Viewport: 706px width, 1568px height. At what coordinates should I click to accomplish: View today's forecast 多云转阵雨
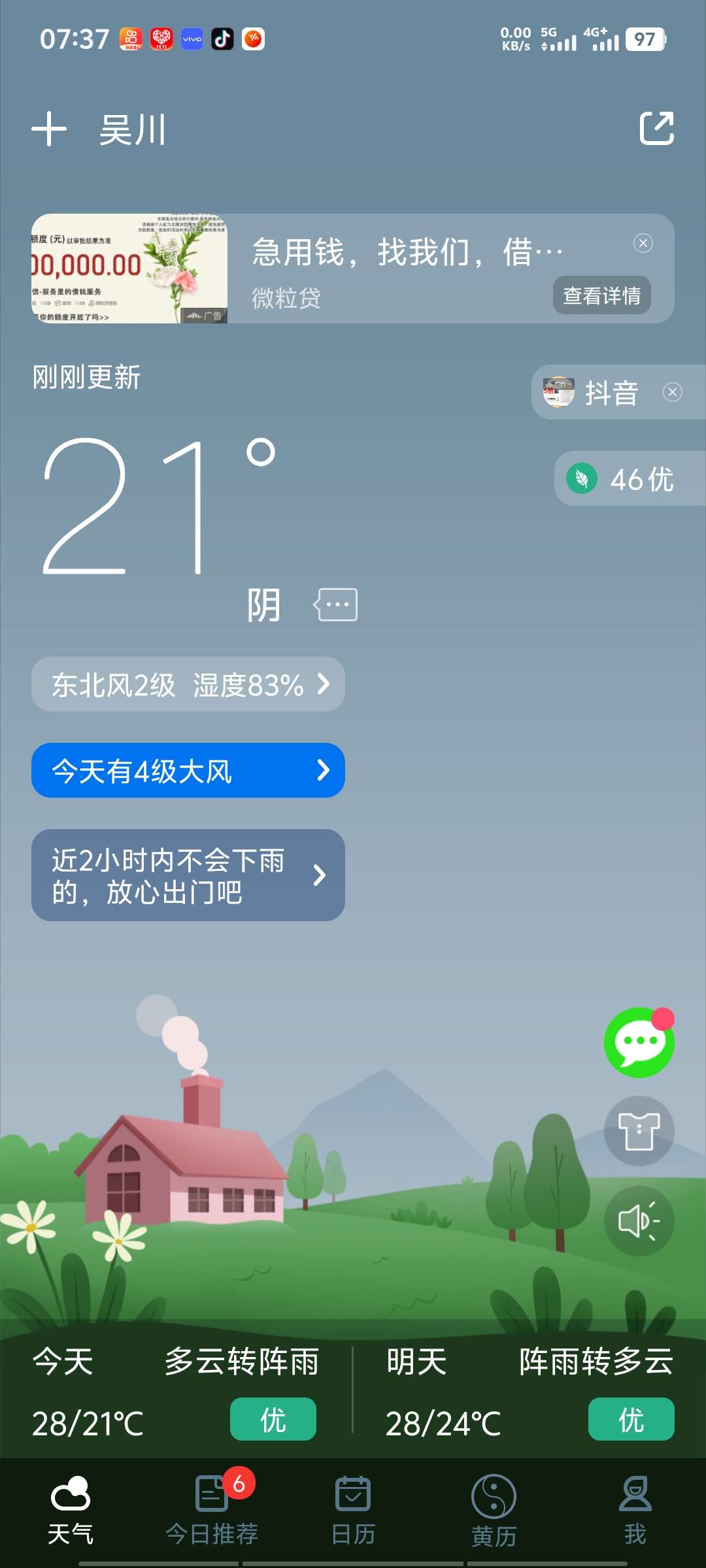pos(175,1392)
